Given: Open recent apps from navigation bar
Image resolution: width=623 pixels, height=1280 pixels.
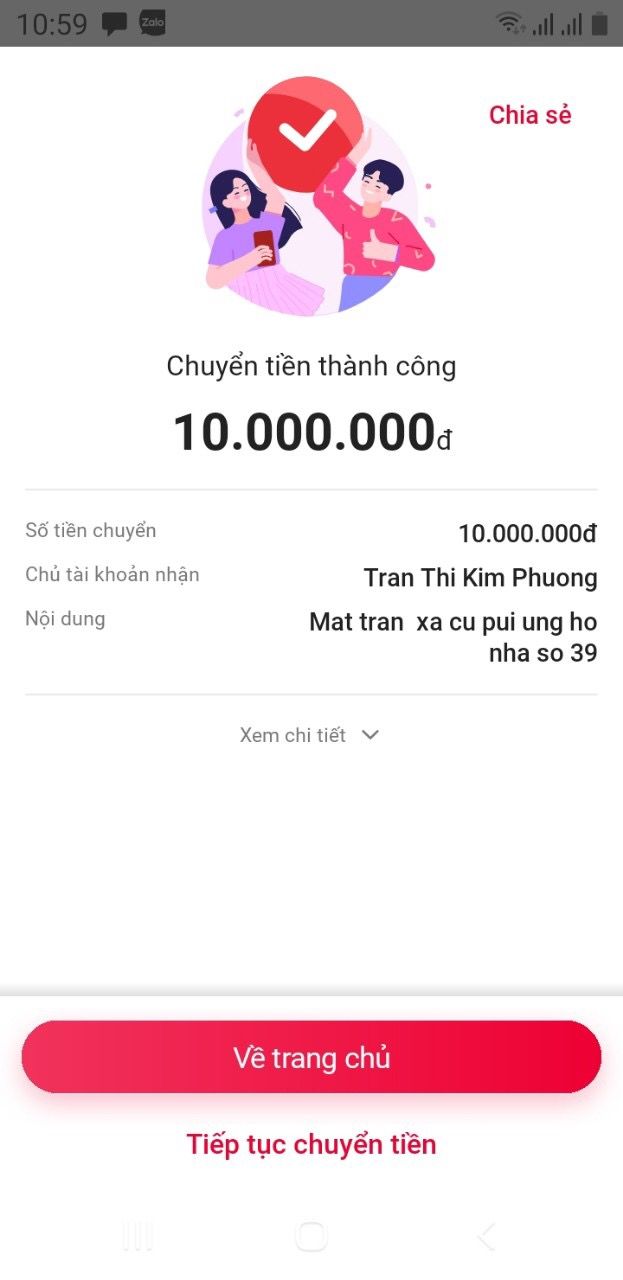Looking at the screenshot, I should pyautogui.click(x=137, y=1237).
